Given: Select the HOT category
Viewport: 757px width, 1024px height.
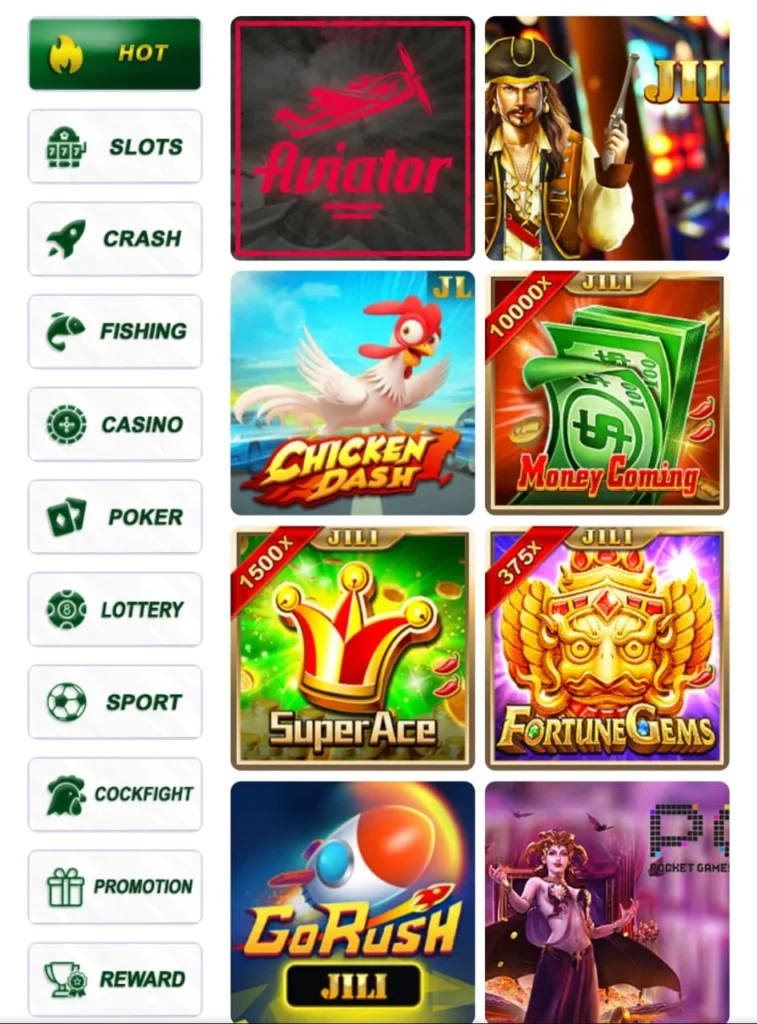Looking at the screenshot, I should point(115,54).
